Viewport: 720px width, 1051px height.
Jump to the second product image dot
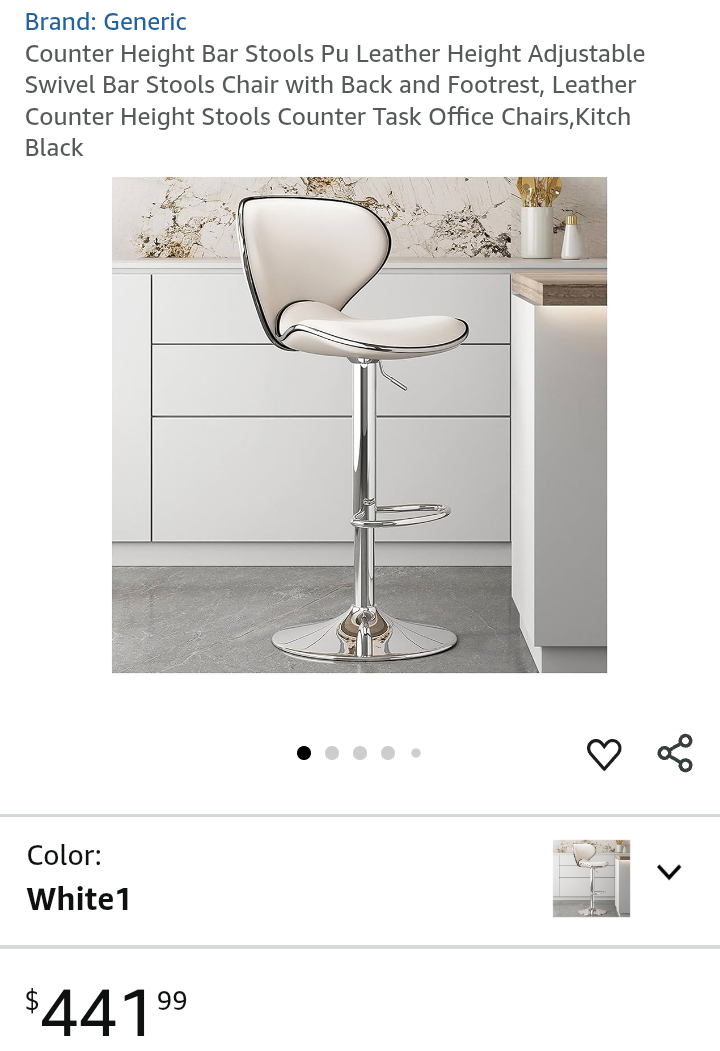(x=332, y=753)
